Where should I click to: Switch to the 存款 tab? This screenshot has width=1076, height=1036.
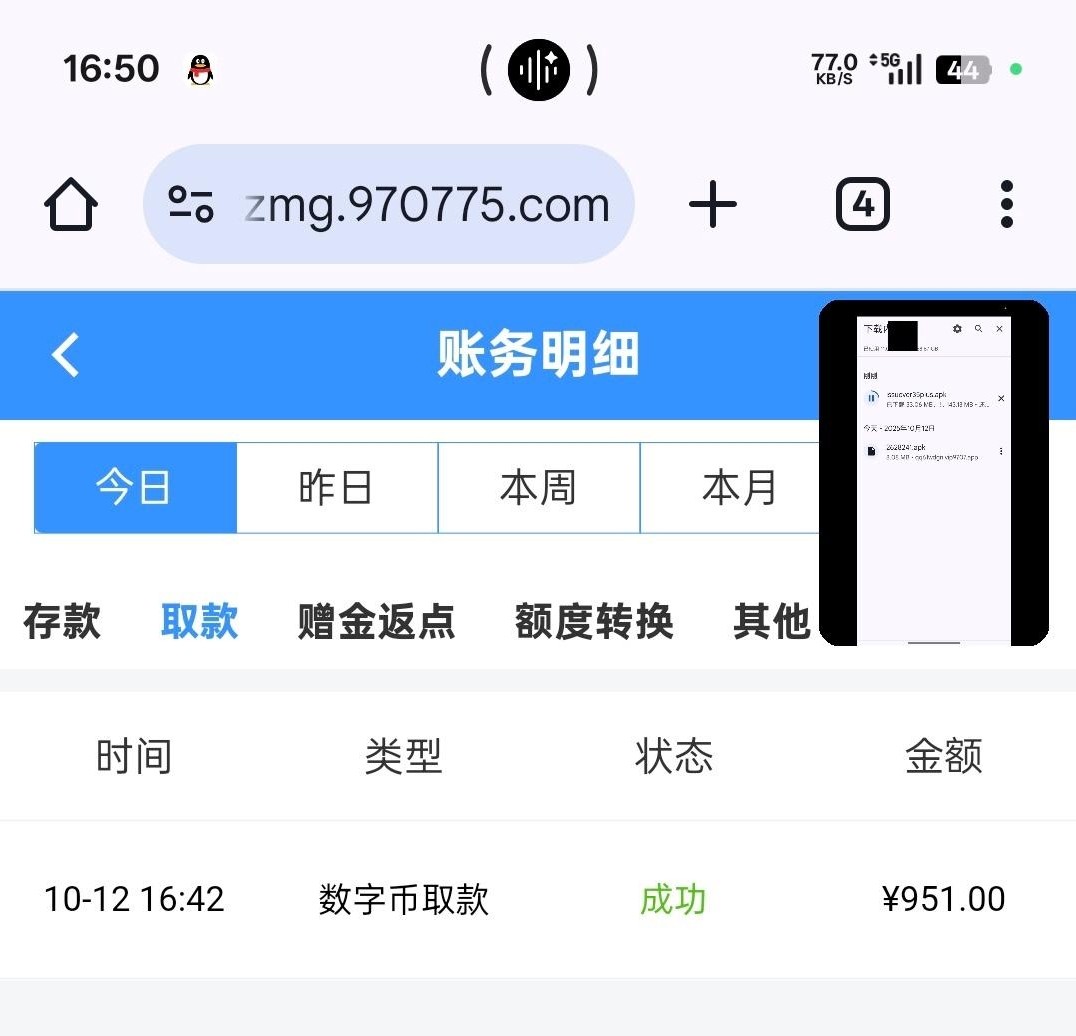pyautogui.click(x=62, y=621)
